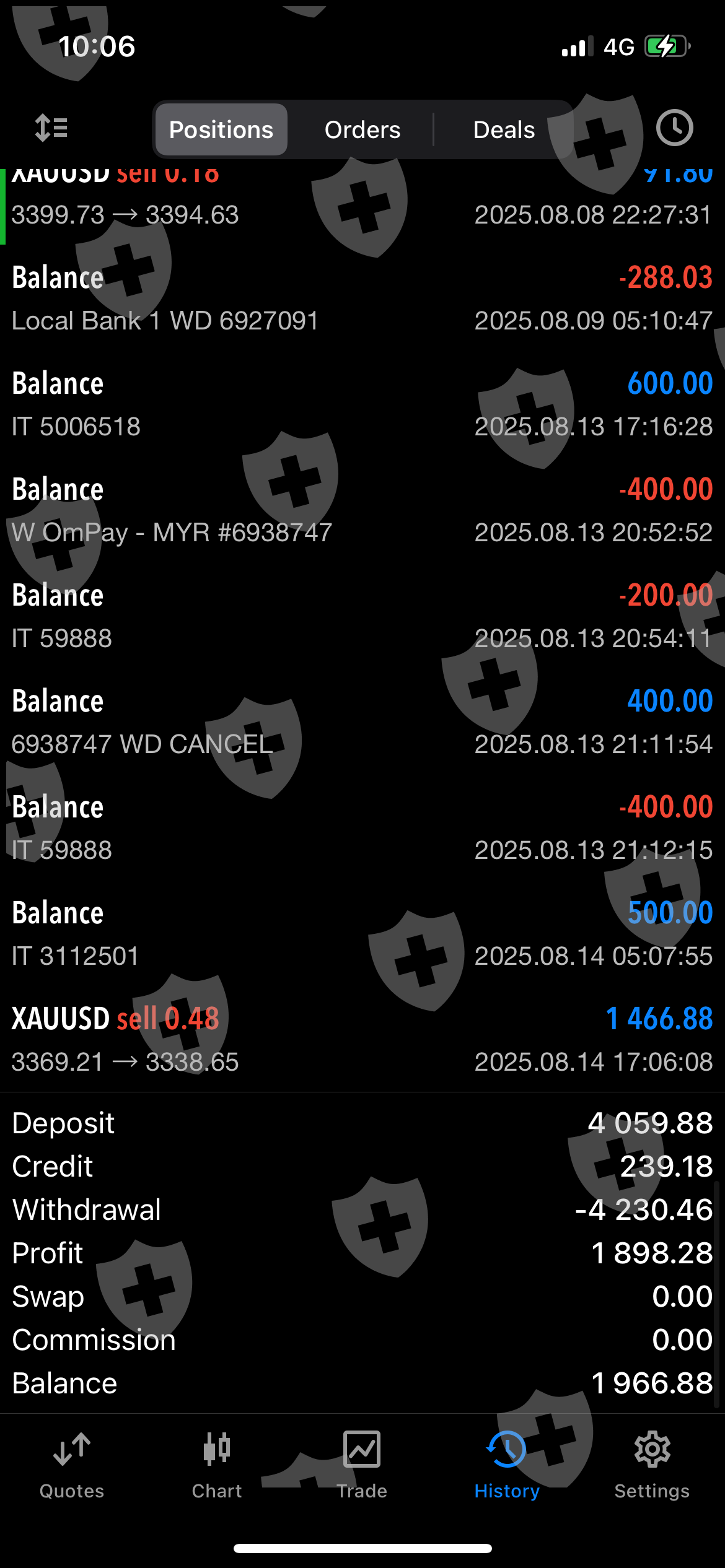
Task: Open the sort options icon
Action: [51, 129]
